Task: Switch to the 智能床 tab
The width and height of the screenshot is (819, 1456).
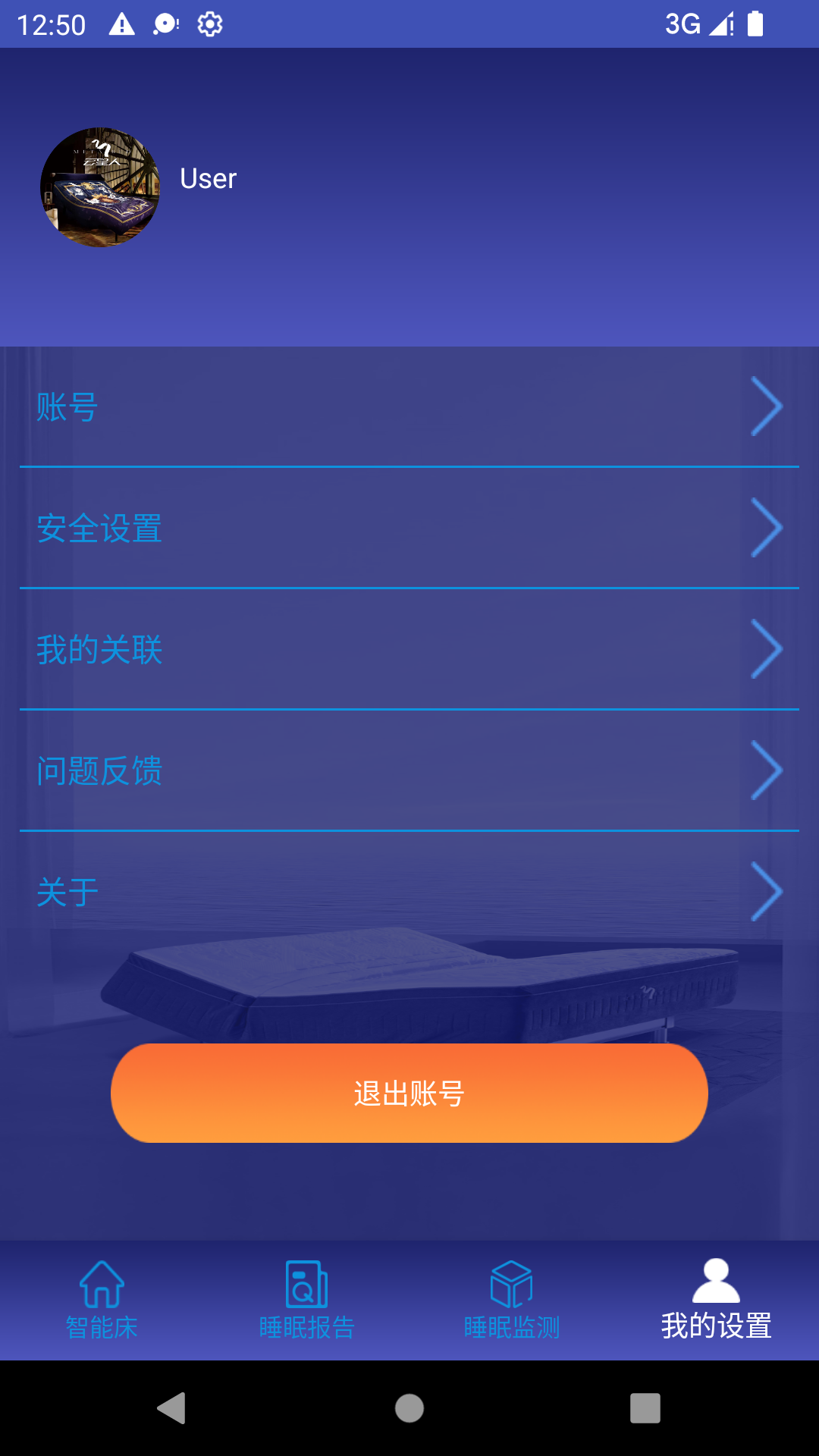Action: coord(102,1300)
